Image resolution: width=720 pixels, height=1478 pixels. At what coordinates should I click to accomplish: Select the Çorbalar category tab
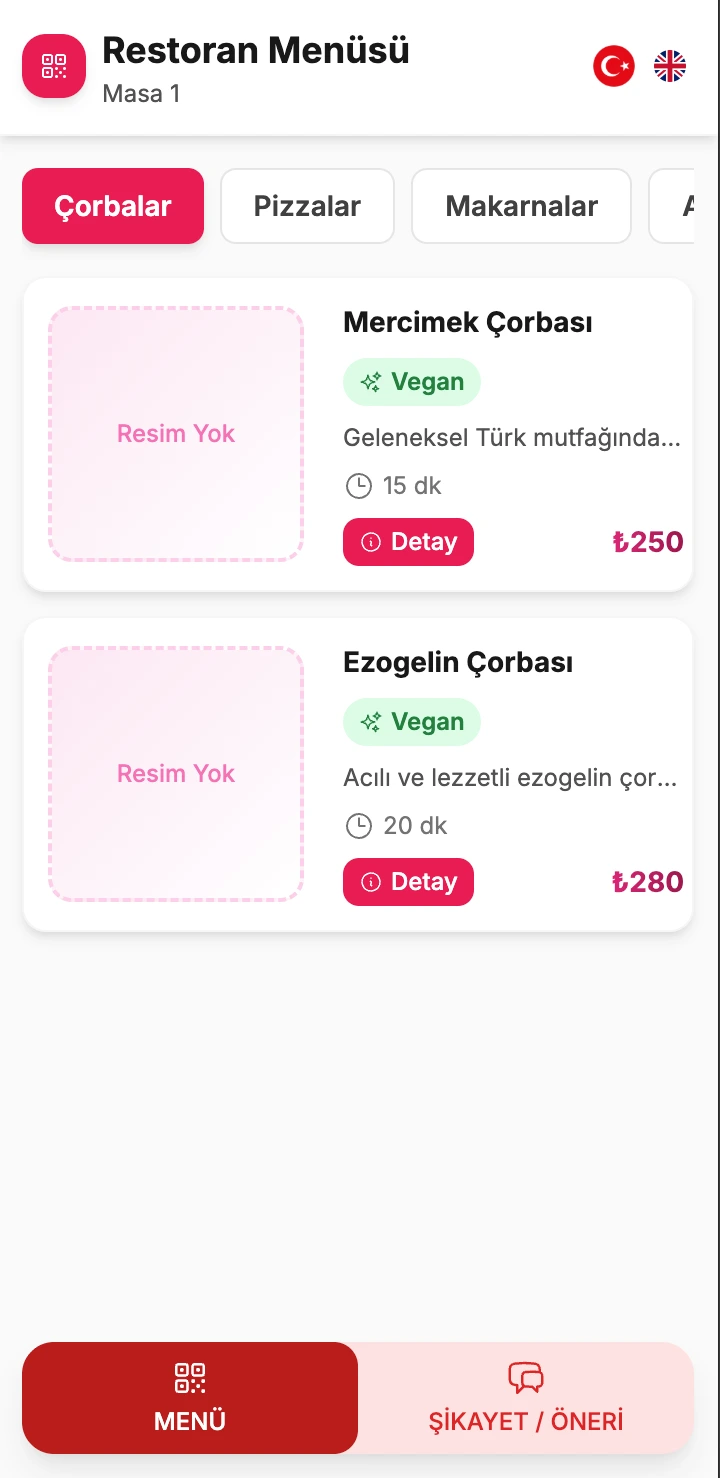pyautogui.click(x=113, y=206)
